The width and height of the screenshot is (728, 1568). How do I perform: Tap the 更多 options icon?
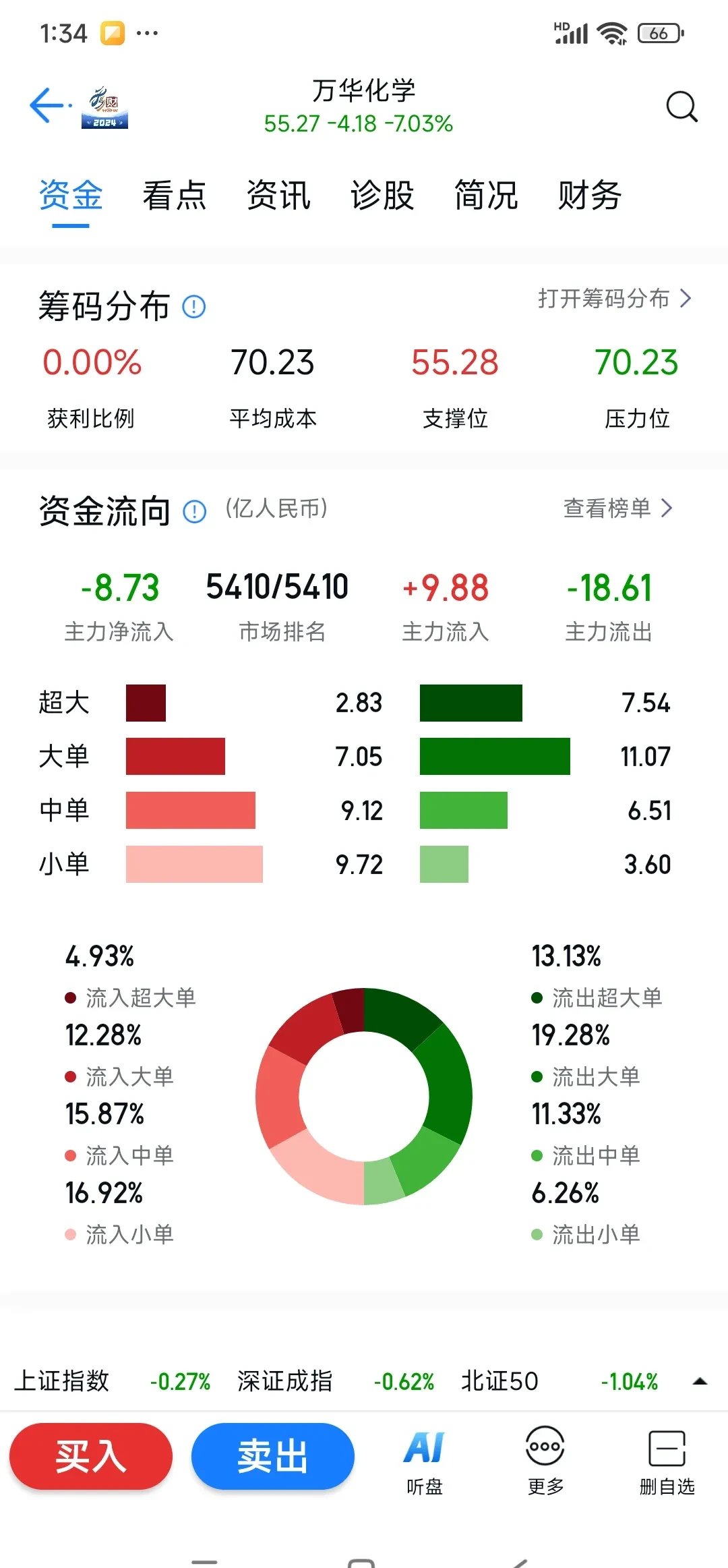545,1457
